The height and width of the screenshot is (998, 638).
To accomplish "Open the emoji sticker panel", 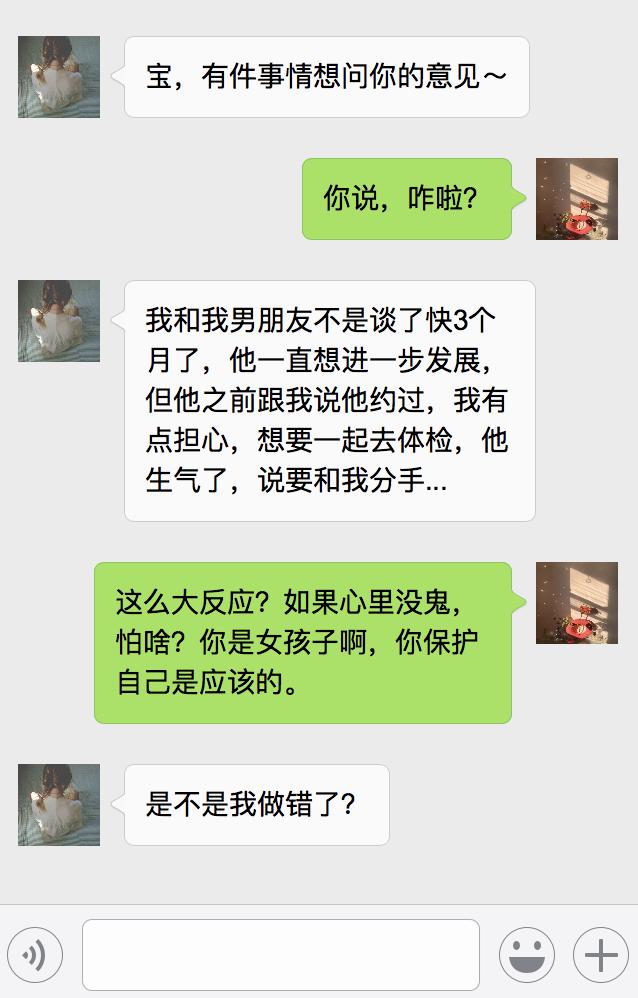I will [527, 955].
